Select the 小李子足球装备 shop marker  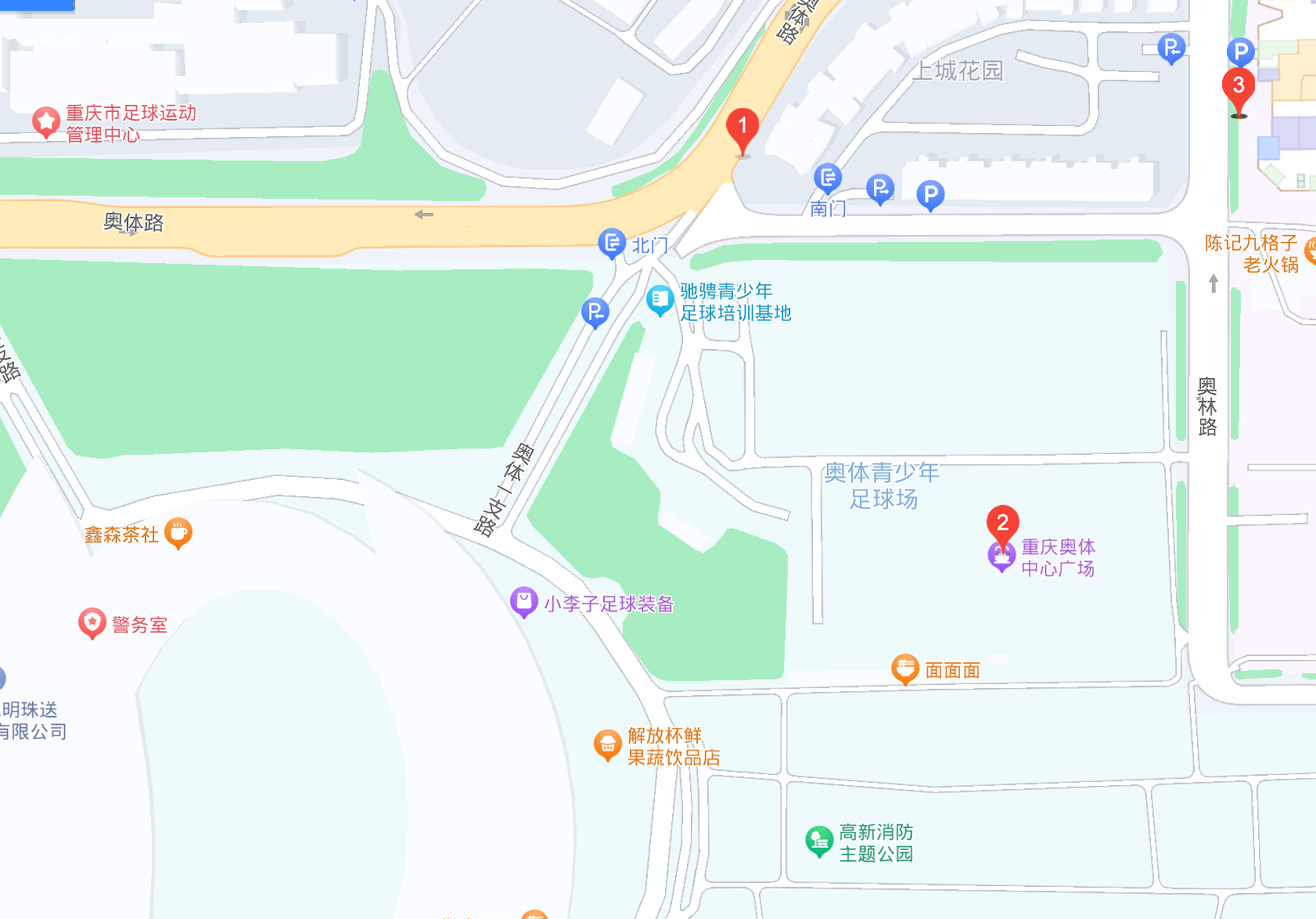[x=523, y=602]
